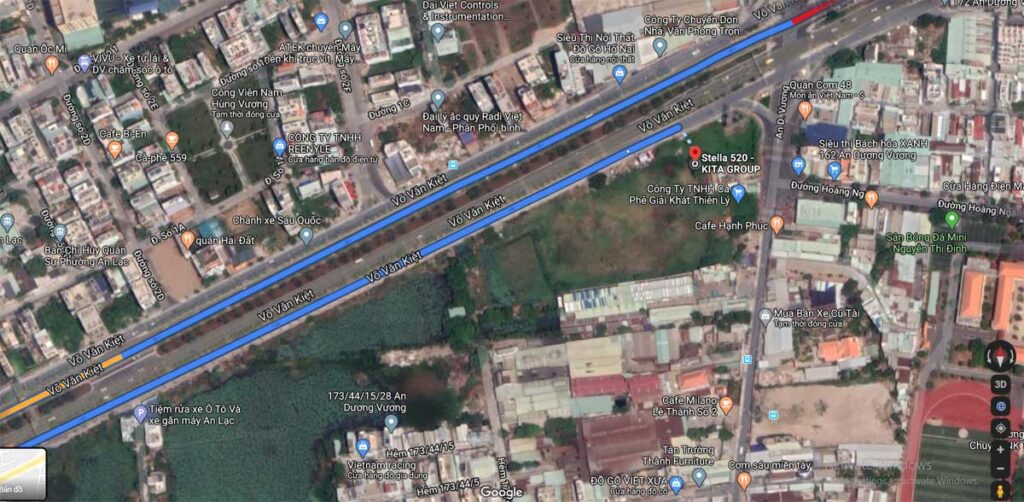Open the globe view button
Image resolution: width=1024 pixels, height=502 pixels.
(1001, 406)
